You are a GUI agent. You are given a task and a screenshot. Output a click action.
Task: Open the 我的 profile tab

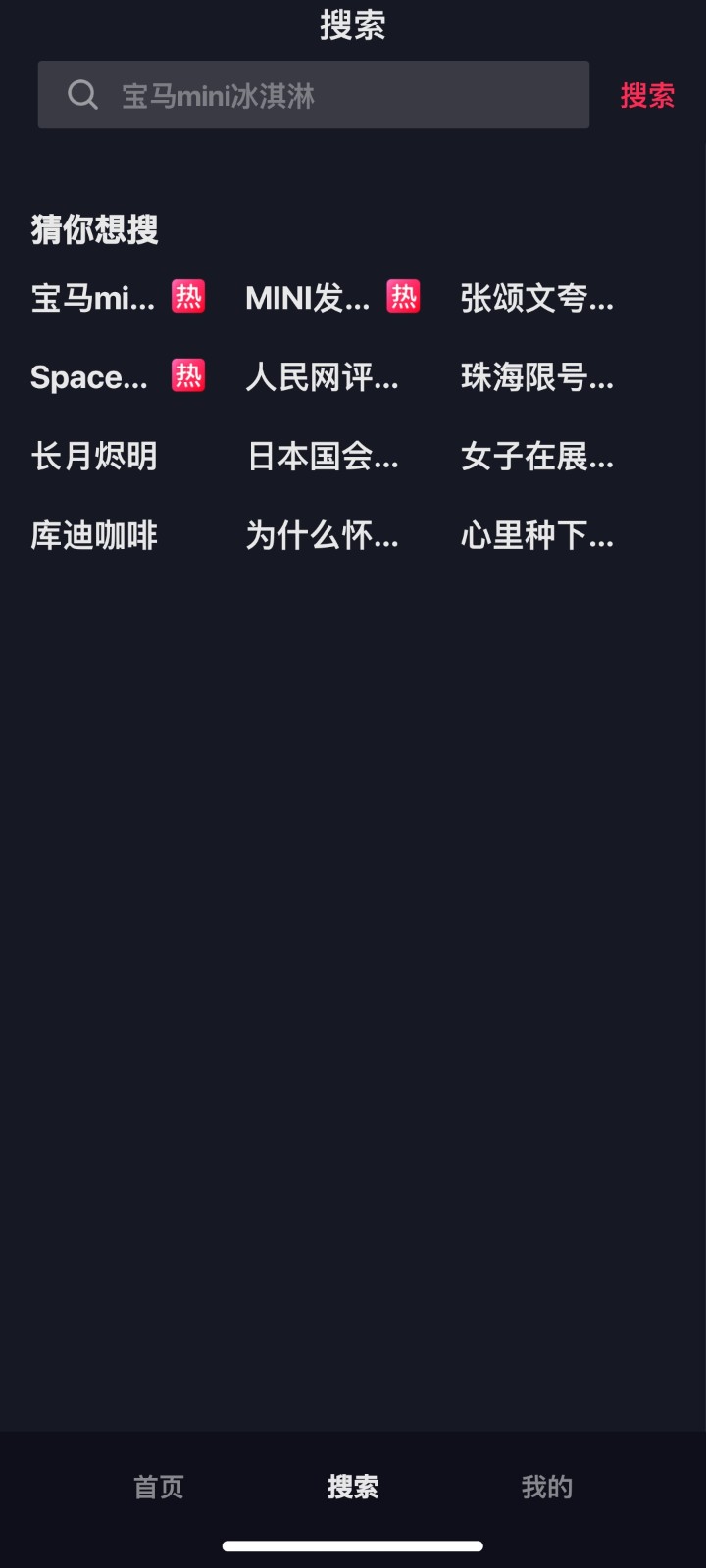tap(547, 1486)
